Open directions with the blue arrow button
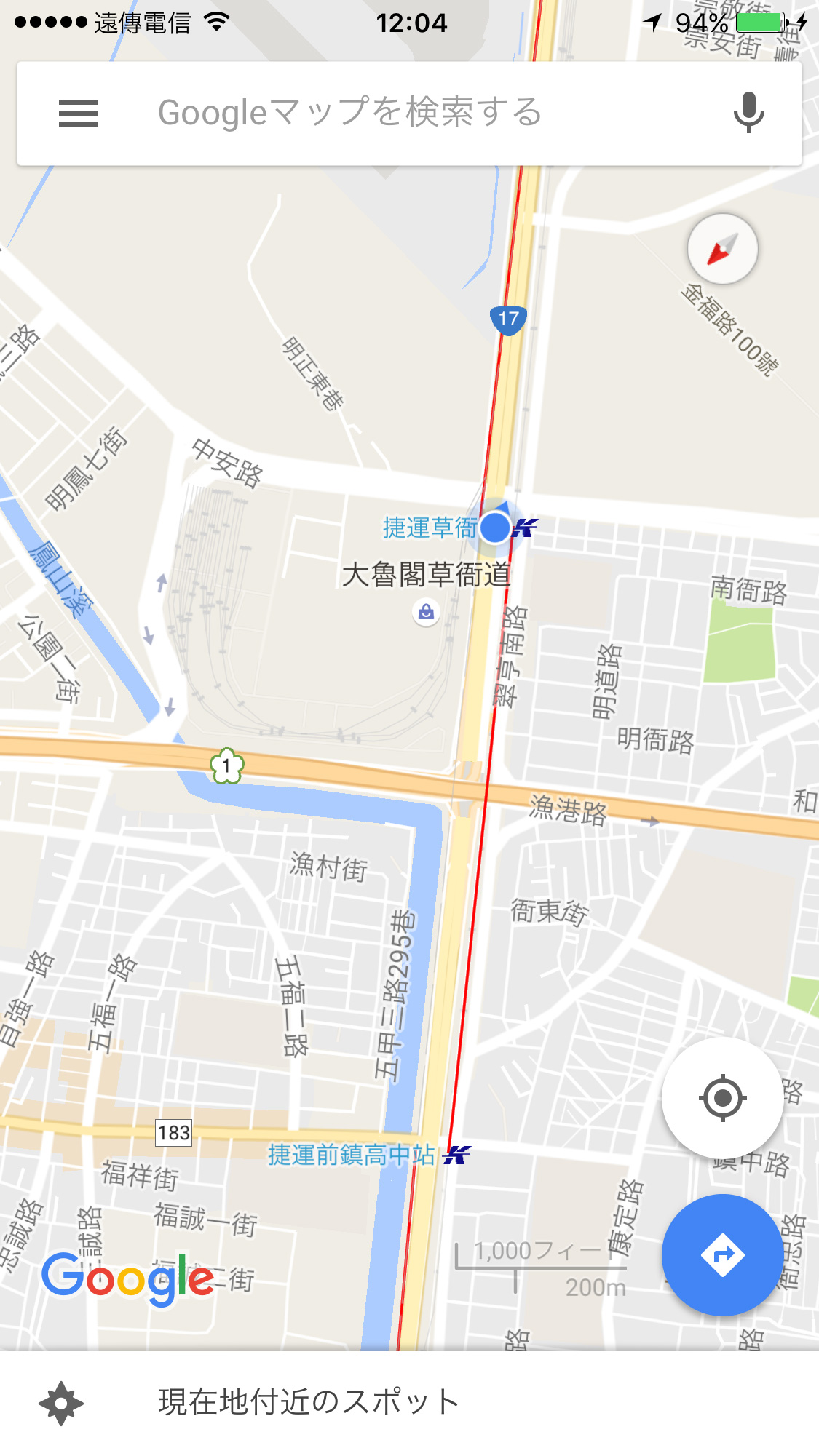 pos(722,1254)
